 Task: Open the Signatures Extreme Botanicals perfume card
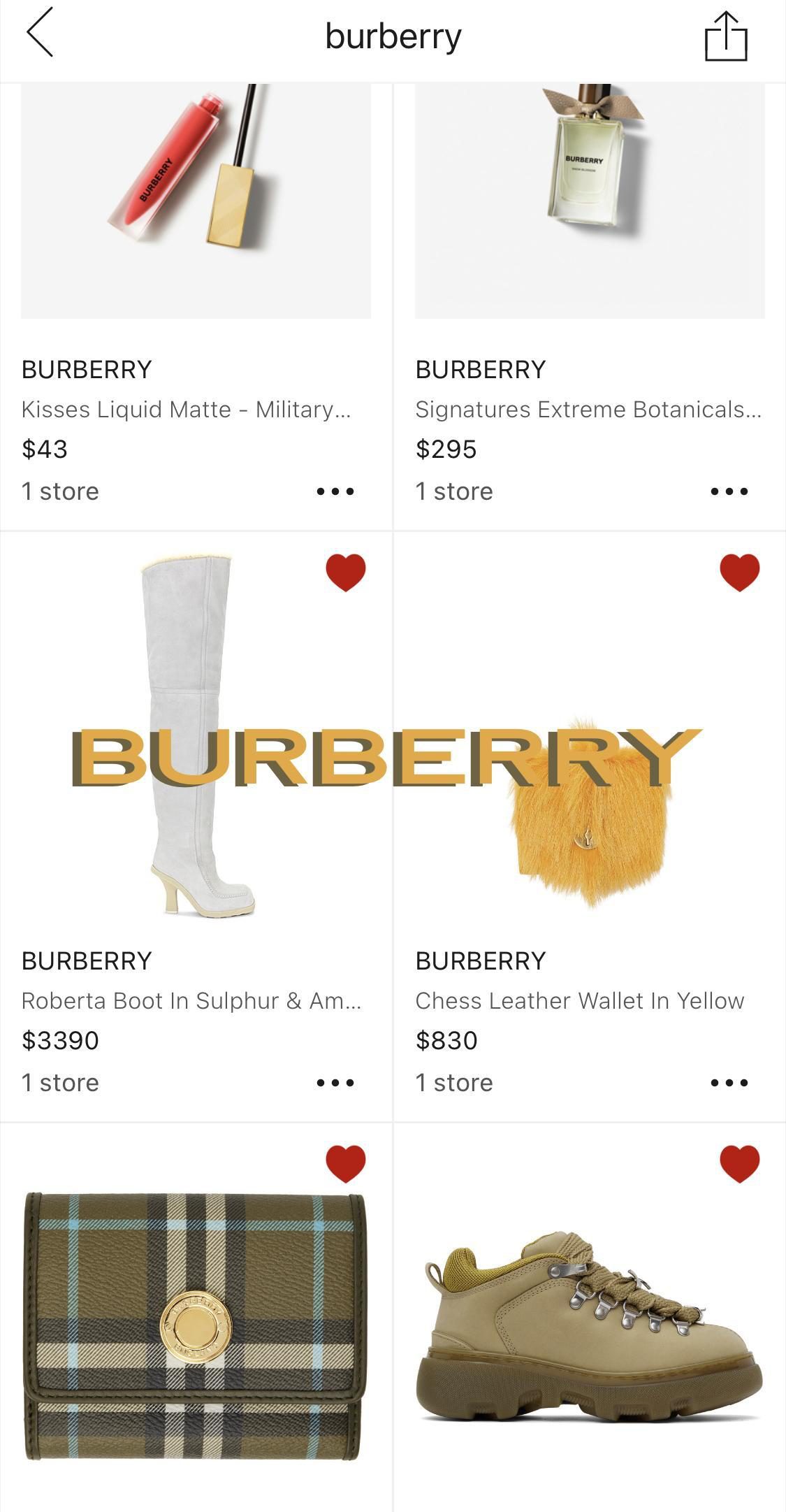[x=590, y=203]
